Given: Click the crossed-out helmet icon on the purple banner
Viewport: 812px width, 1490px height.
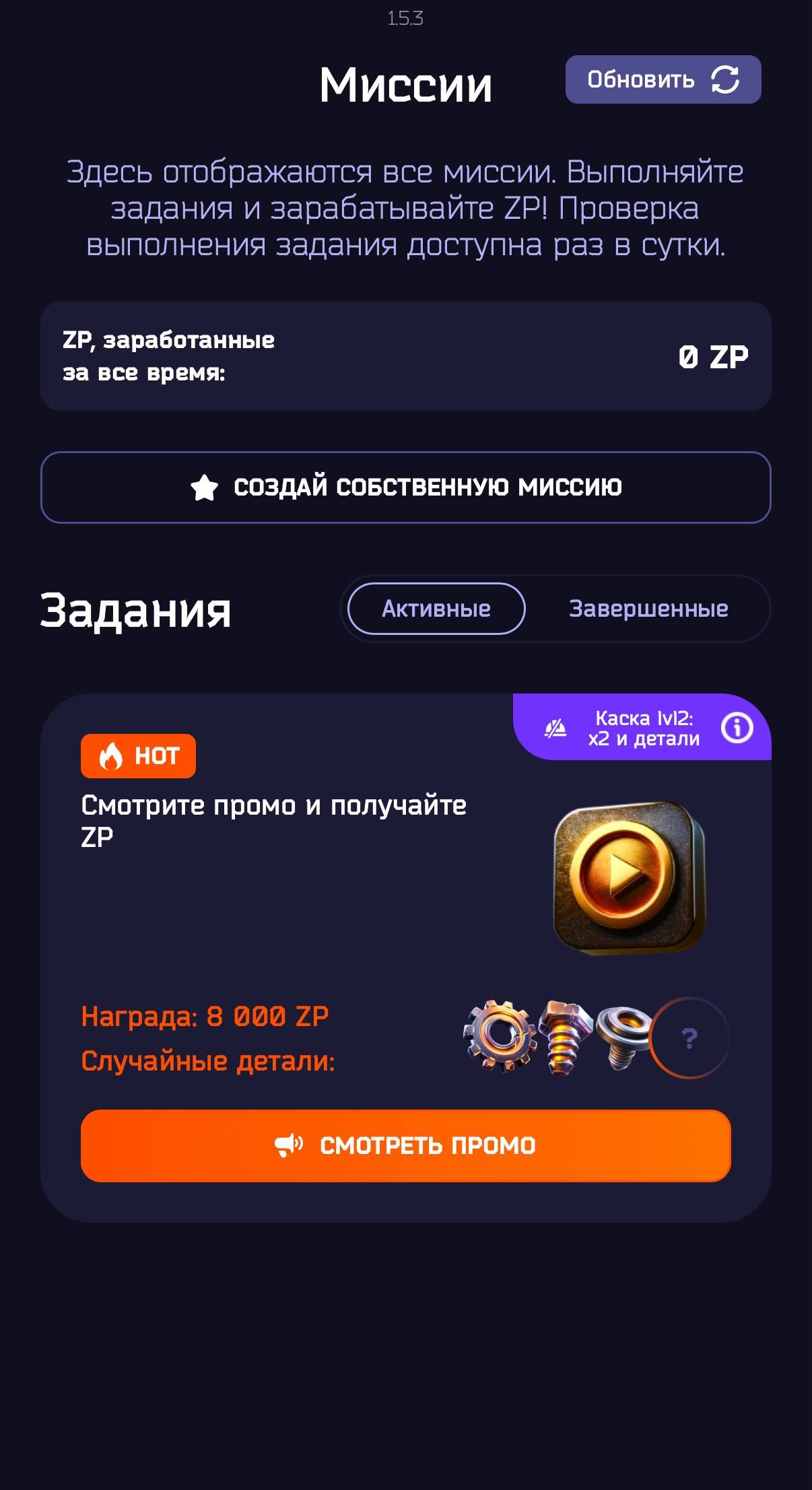Looking at the screenshot, I should pos(553,728).
